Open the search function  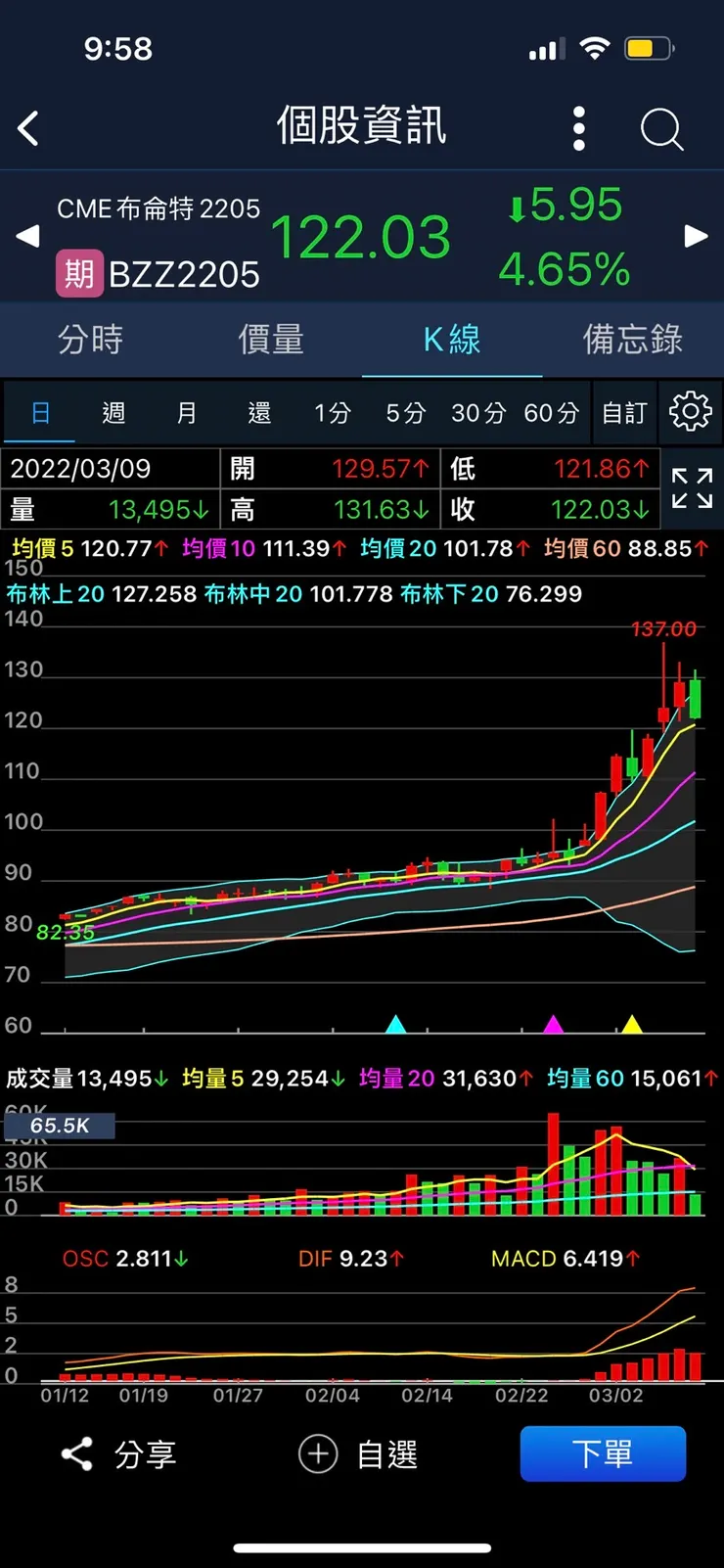(x=661, y=128)
